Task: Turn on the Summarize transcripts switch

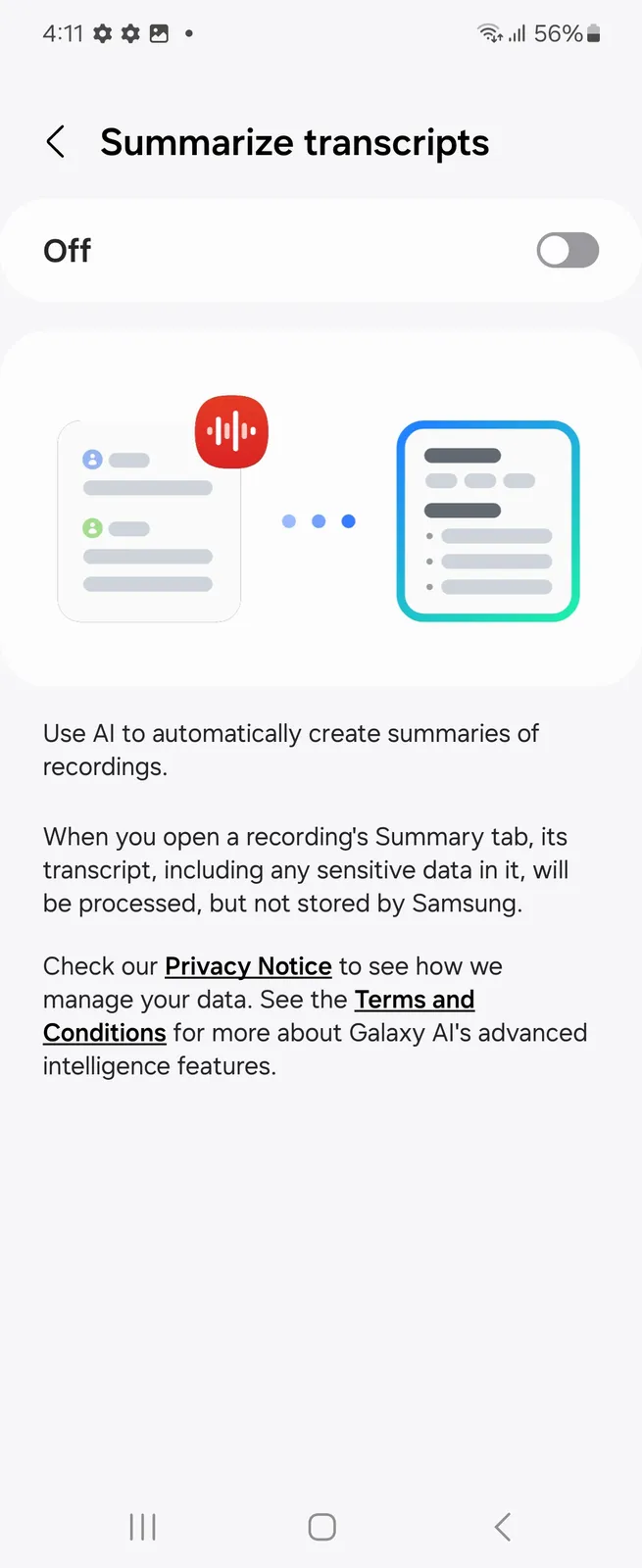Action: [x=568, y=251]
